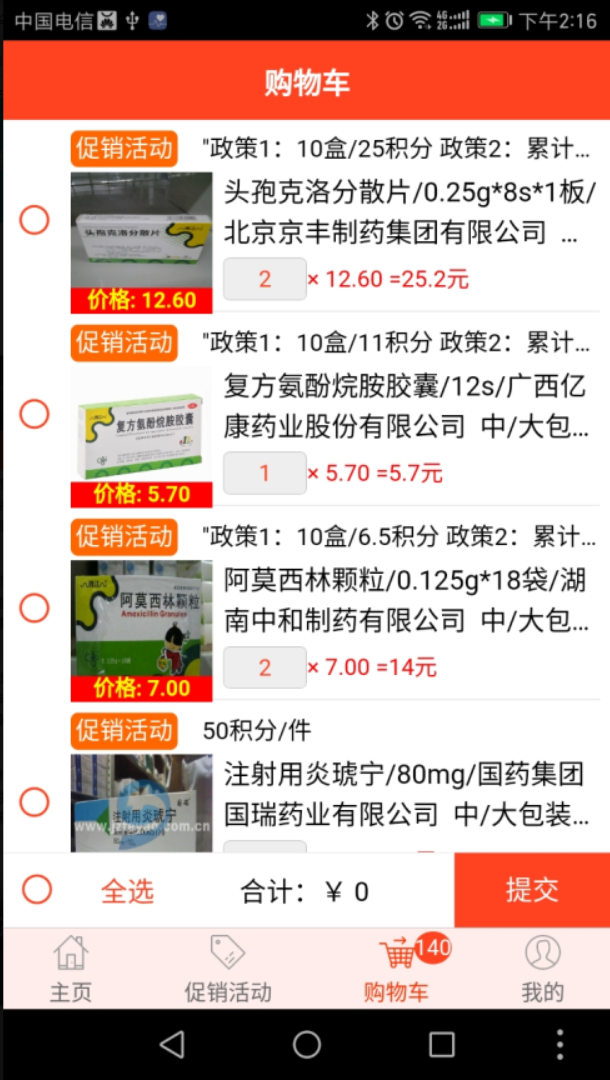The height and width of the screenshot is (1080, 610).
Task: Select the 头孢克洛分散片 item checkbox
Action: (x=35, y=220)
